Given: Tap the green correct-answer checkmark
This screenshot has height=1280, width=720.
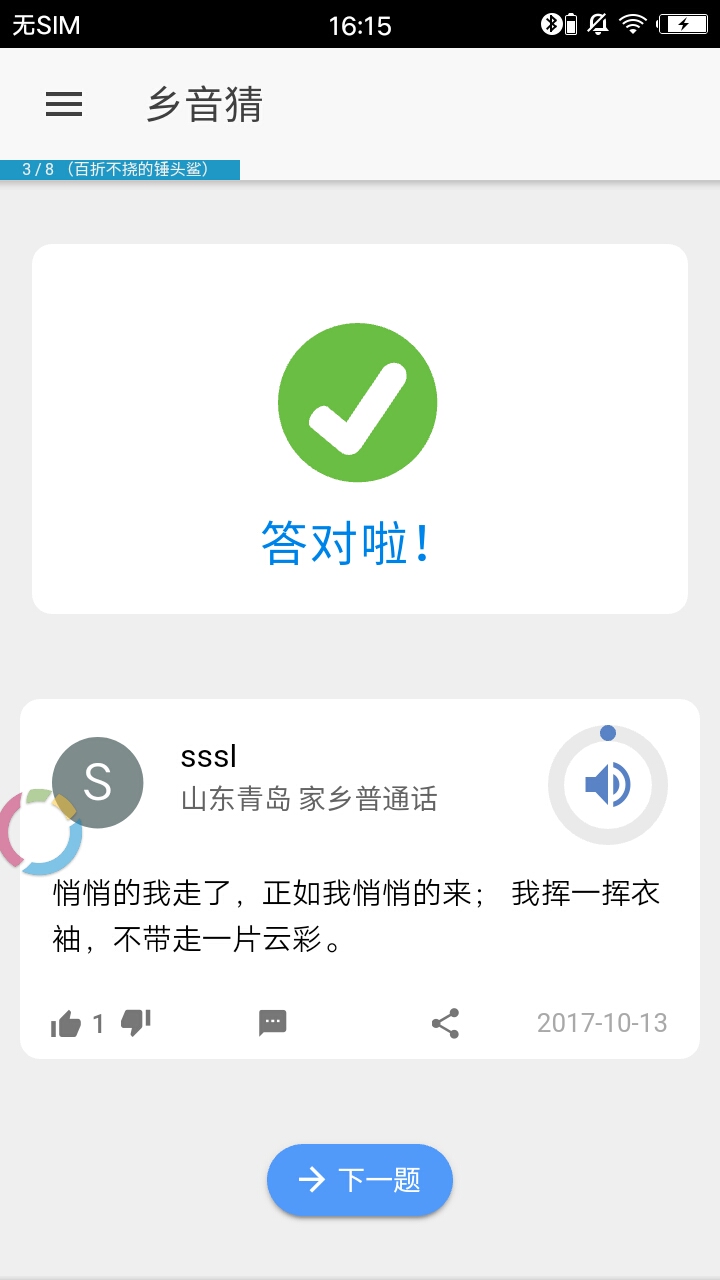Looking at the screenshot, I should click(x=358, y=401).
